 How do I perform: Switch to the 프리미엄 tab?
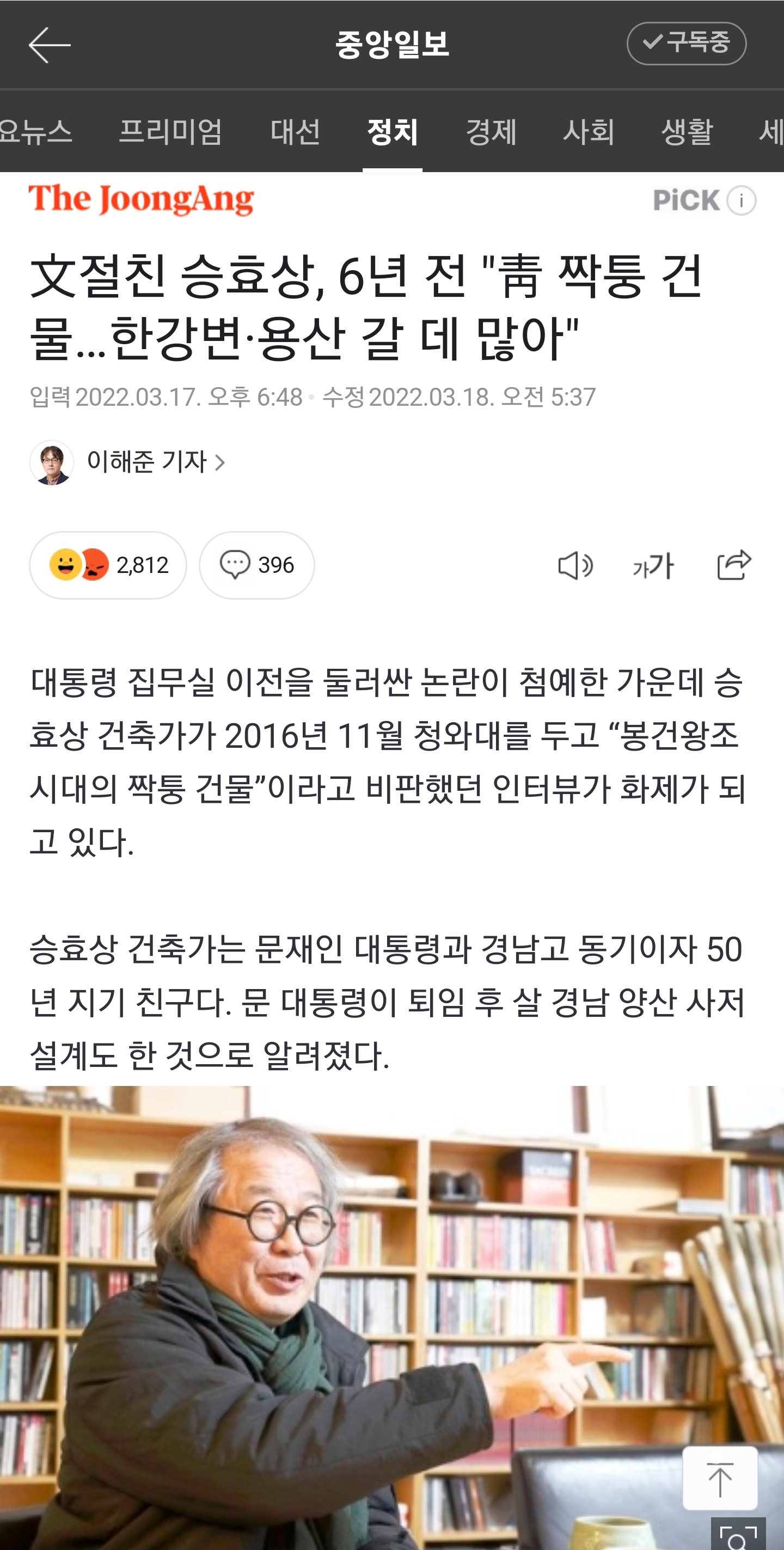[x=170, y=131]
